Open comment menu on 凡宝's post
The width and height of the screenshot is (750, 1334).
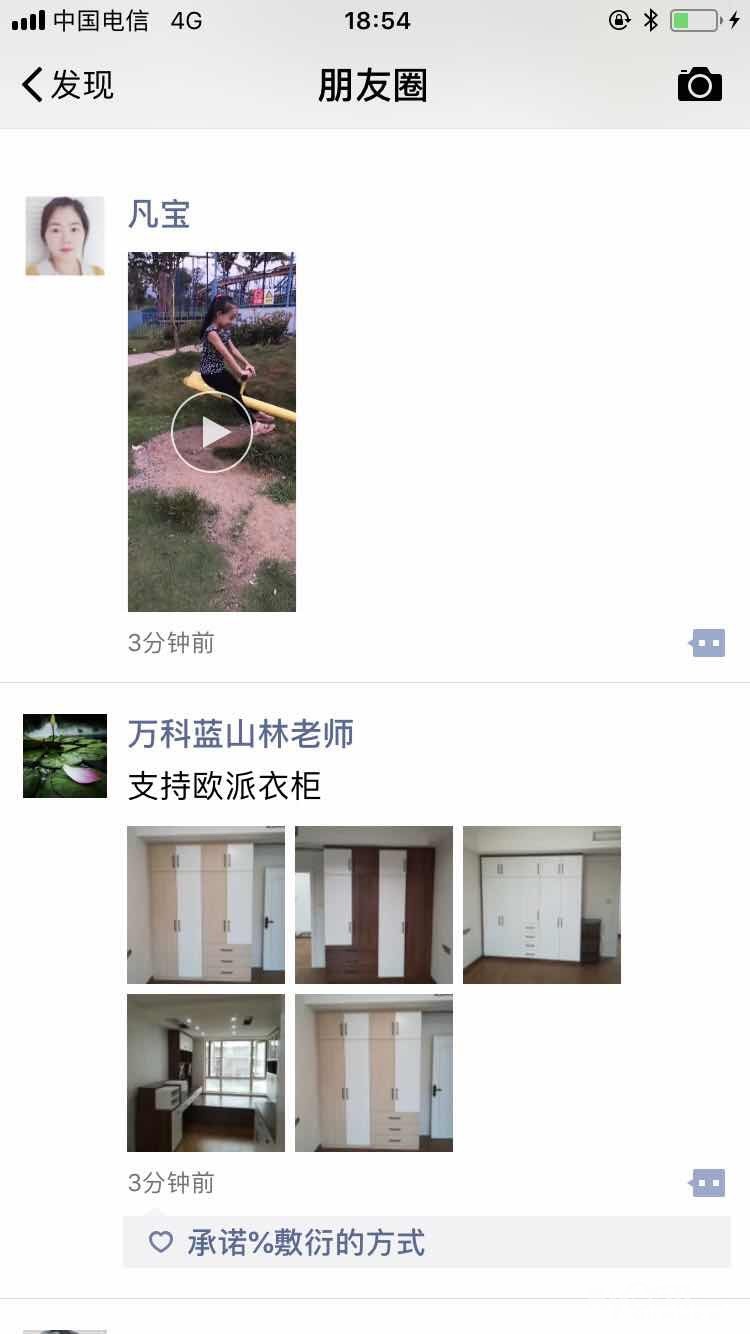[708, 643]
